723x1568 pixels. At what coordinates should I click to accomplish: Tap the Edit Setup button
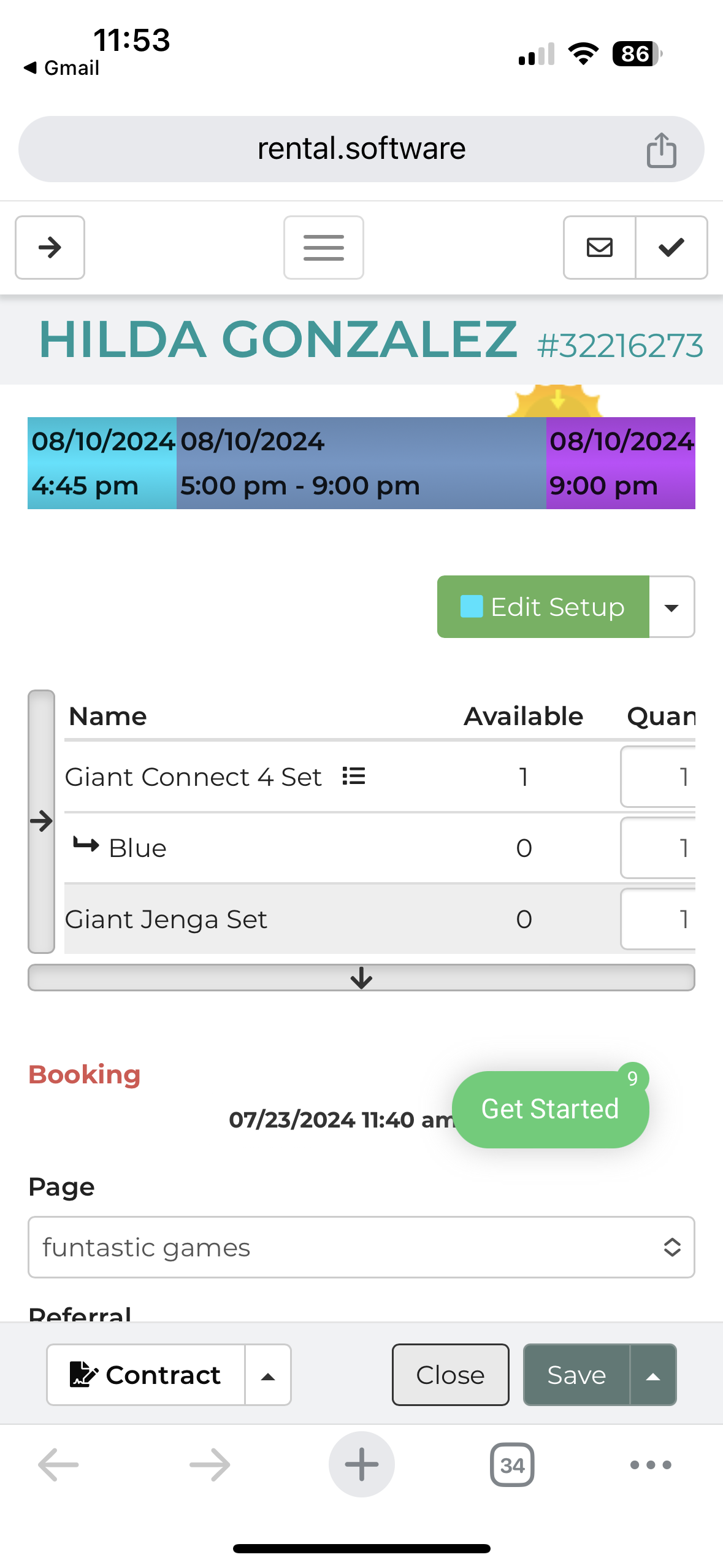point(543,607)
